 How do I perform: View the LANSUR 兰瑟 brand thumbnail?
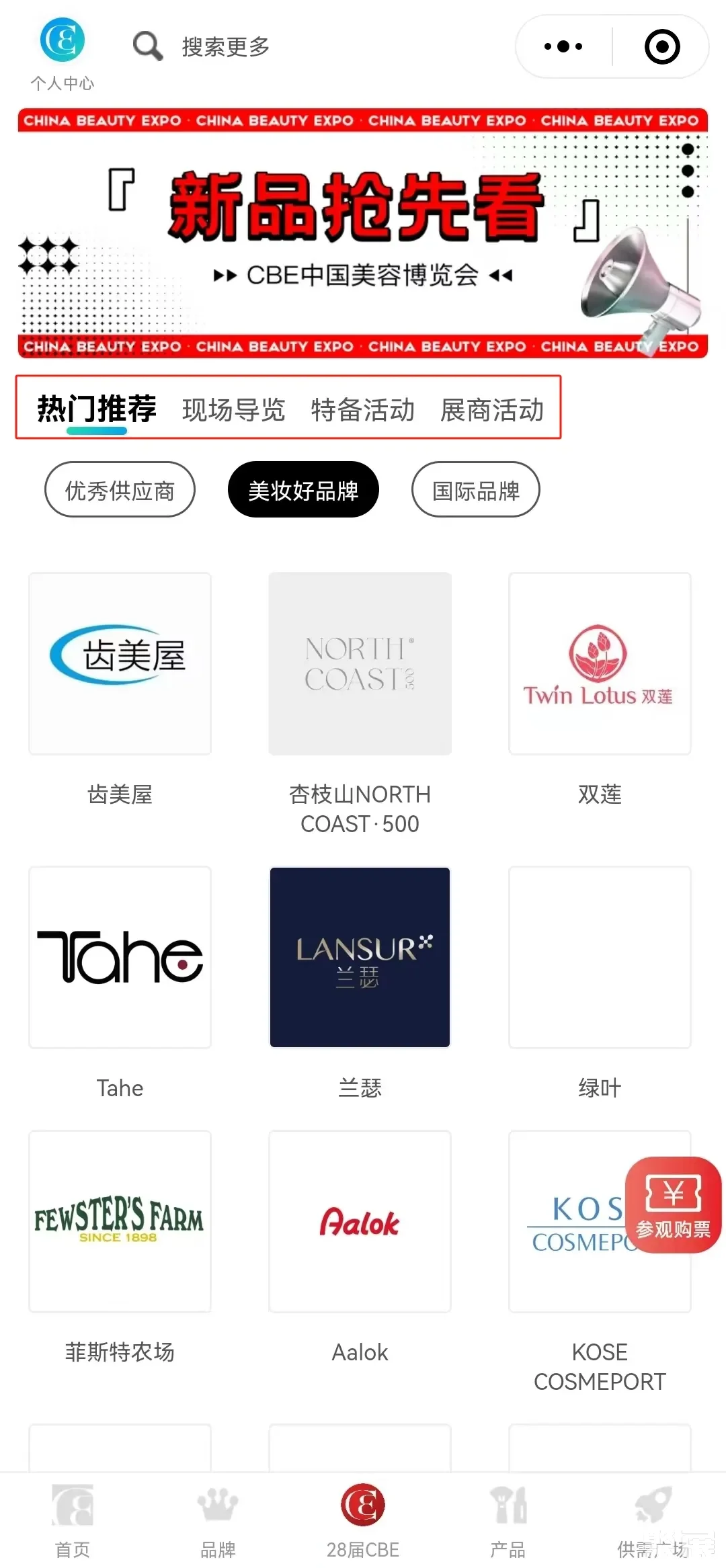[x=360, y=957]
